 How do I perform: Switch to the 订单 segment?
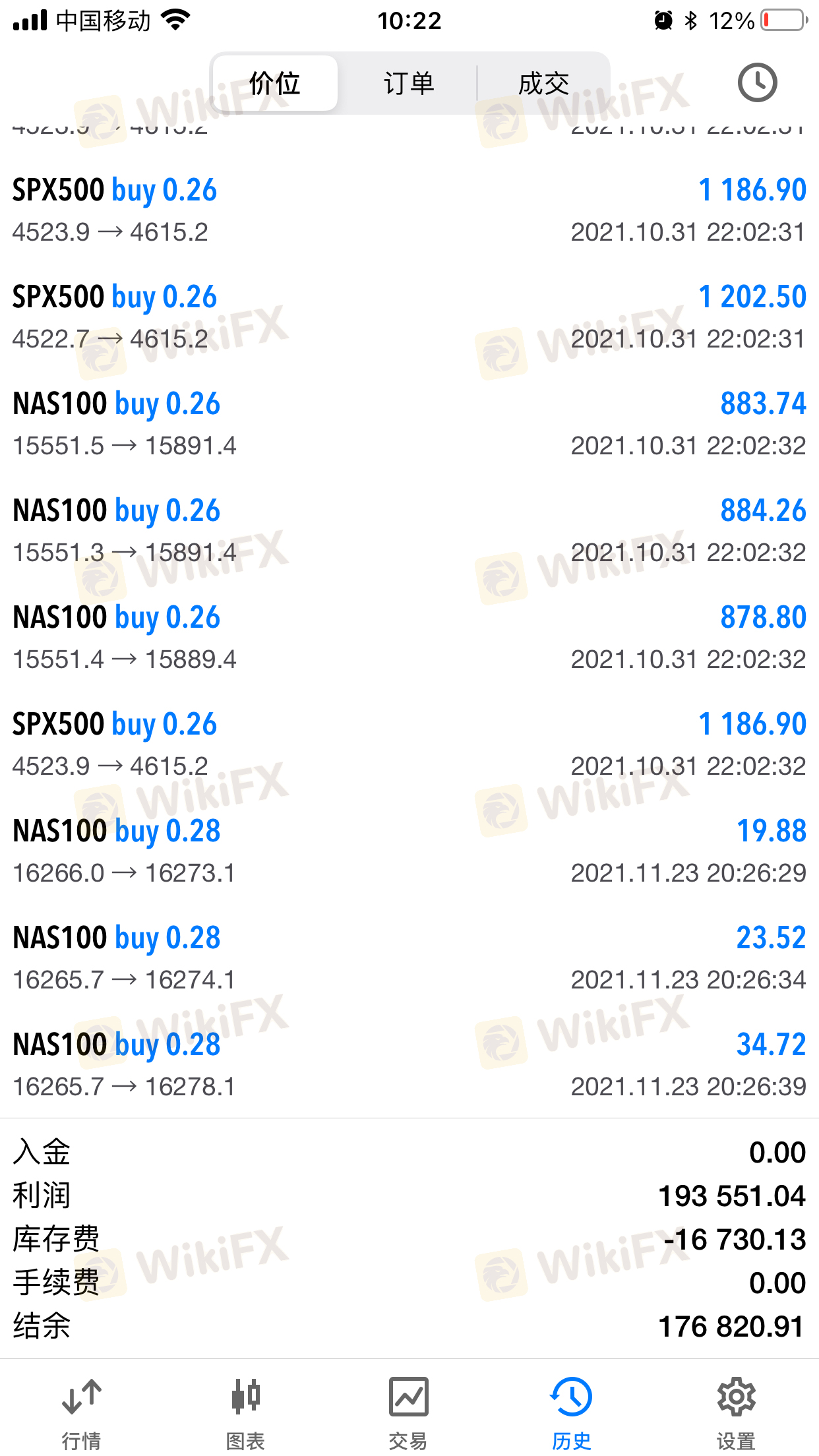pos(409,84)
